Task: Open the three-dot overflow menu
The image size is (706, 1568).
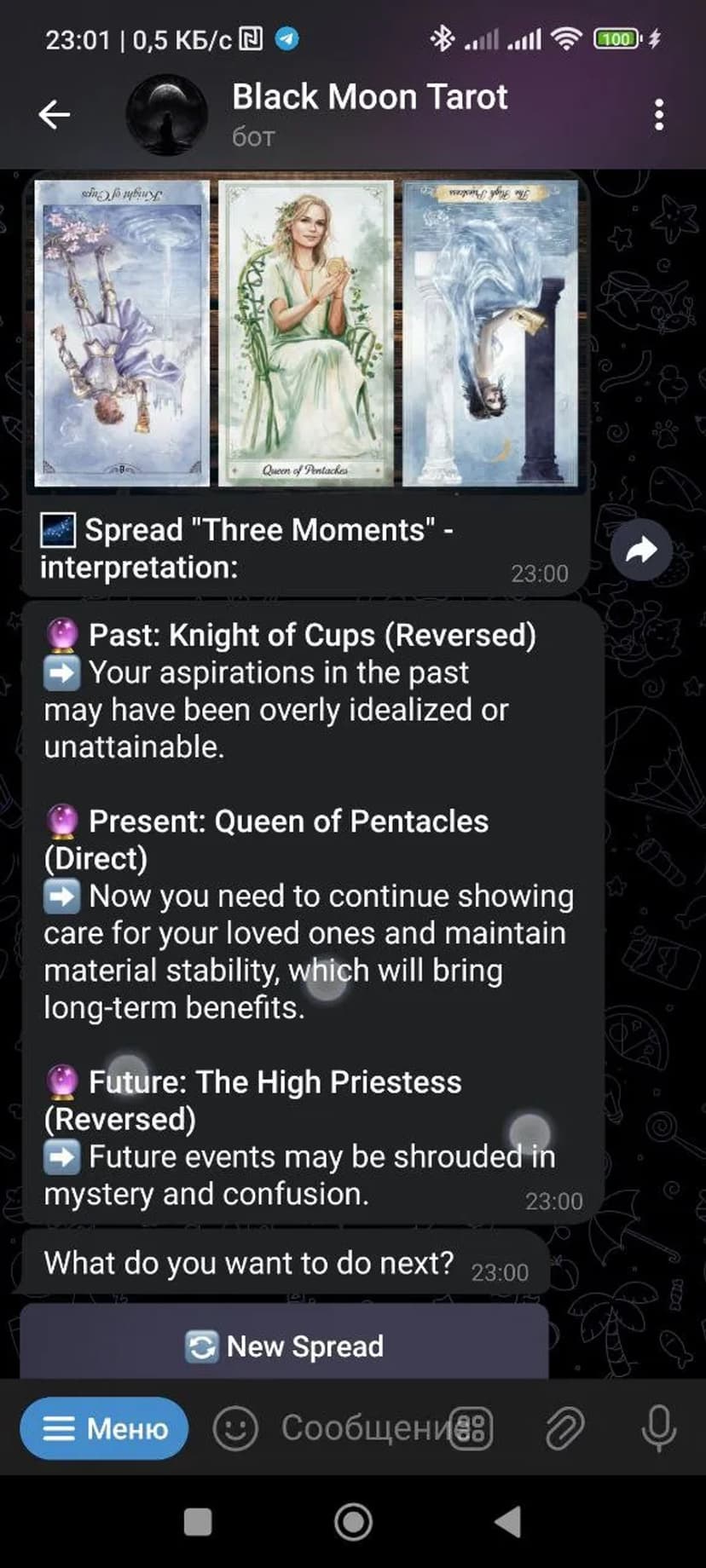Action: click(x=658, y=114)
